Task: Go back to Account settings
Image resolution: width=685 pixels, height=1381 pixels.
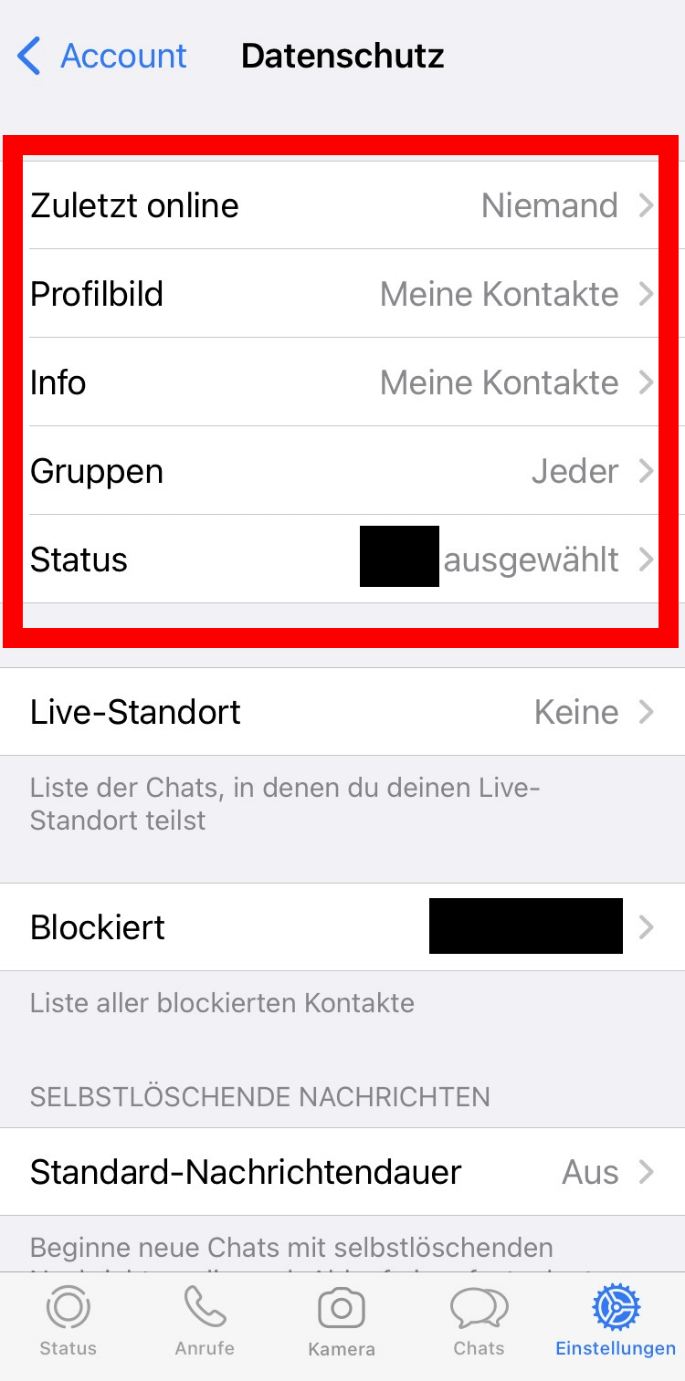Action: click(x=102, y=56)
